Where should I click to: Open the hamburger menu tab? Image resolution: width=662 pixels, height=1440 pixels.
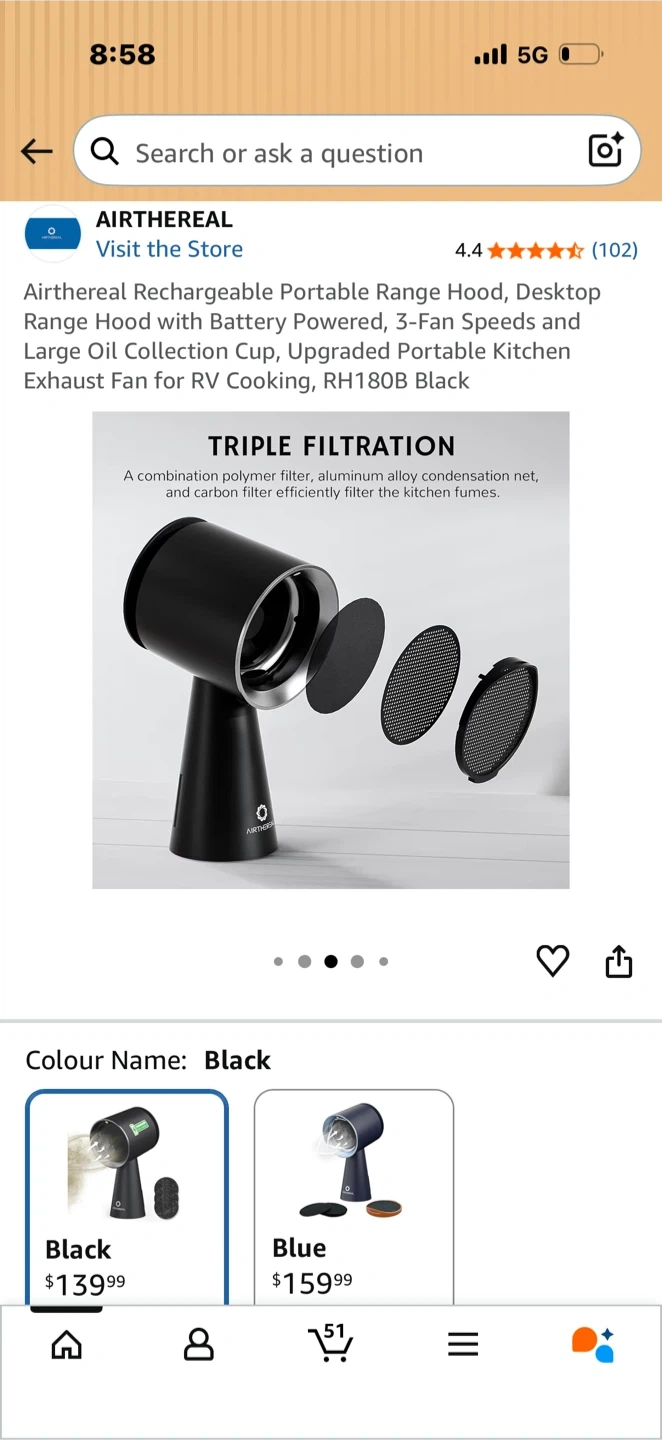coord(463,1345)
